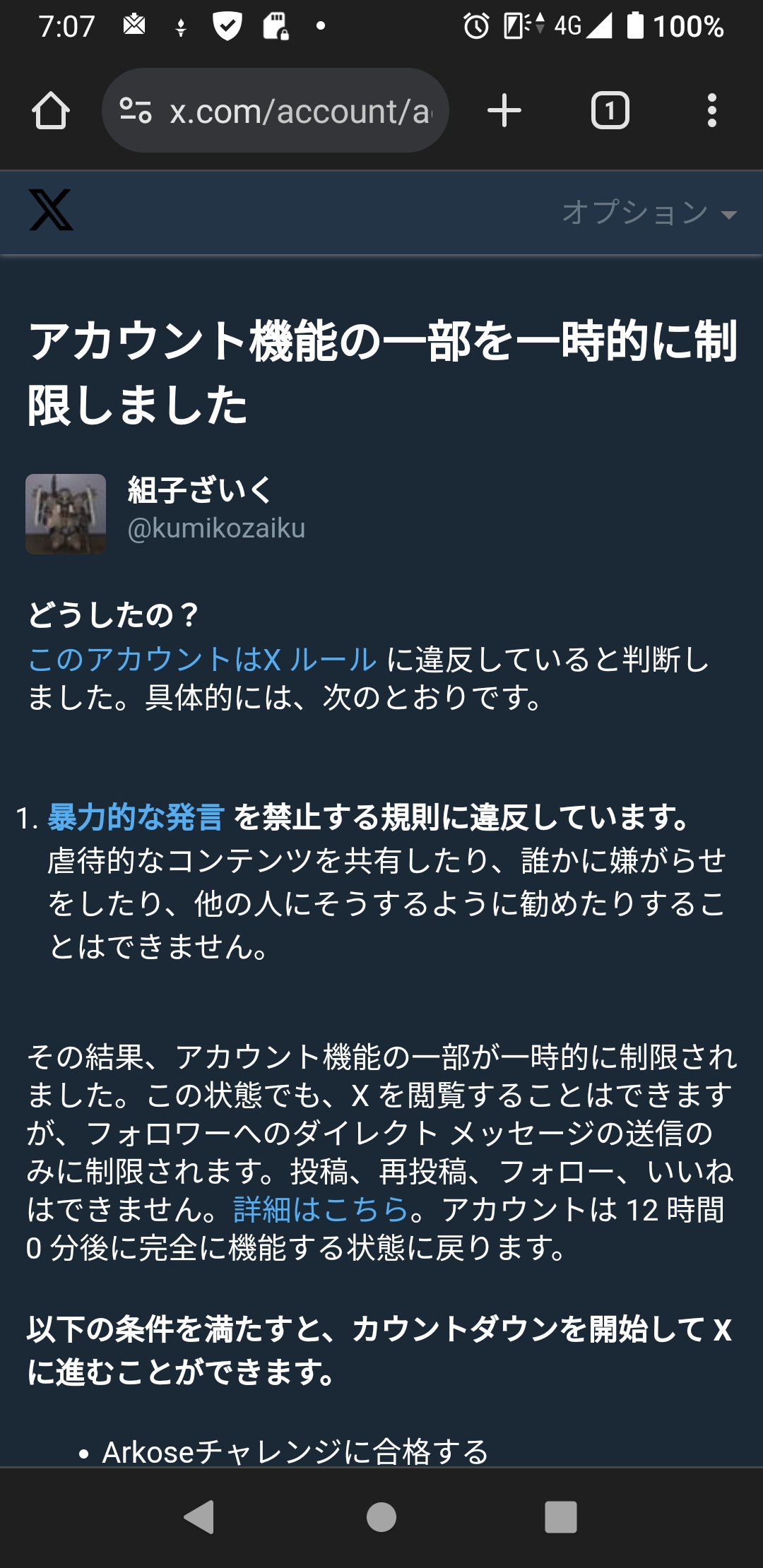Open the このアカウントはX ルール link
The height and width of the screenshot is (1568, 763).
(x=202, y=660)
